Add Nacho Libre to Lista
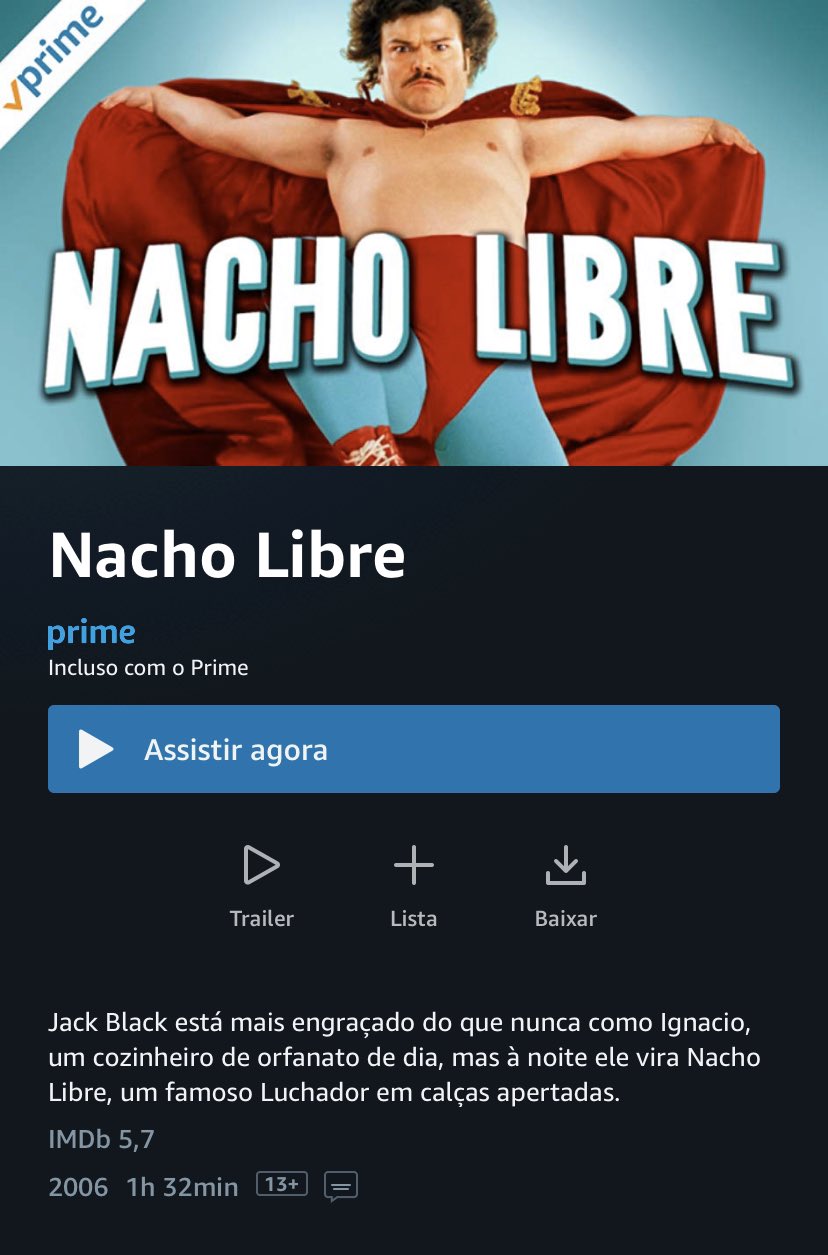Screen dimensions: 828x1255 413,886
